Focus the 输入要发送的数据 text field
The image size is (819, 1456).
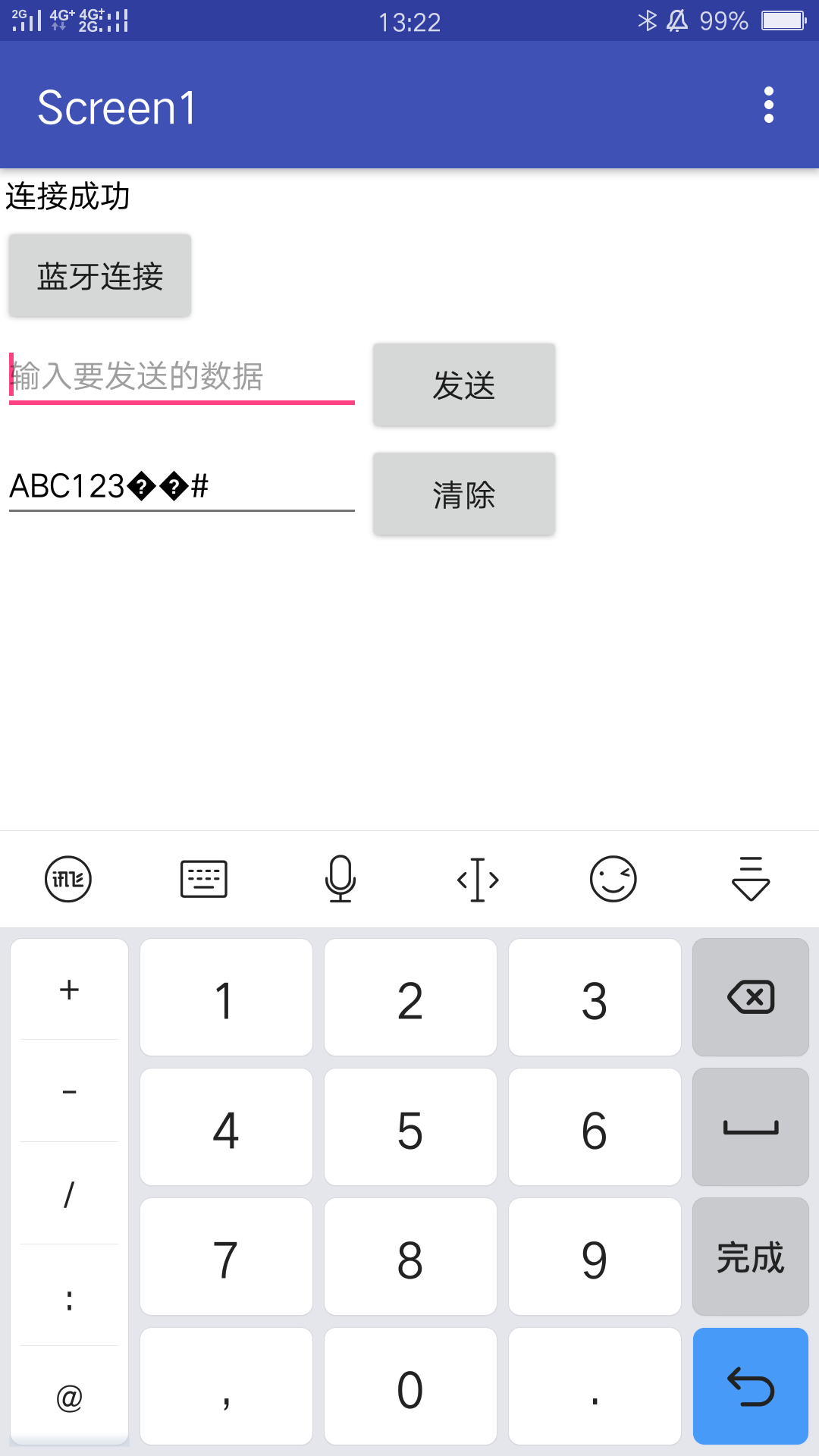(x=182, y=376)
